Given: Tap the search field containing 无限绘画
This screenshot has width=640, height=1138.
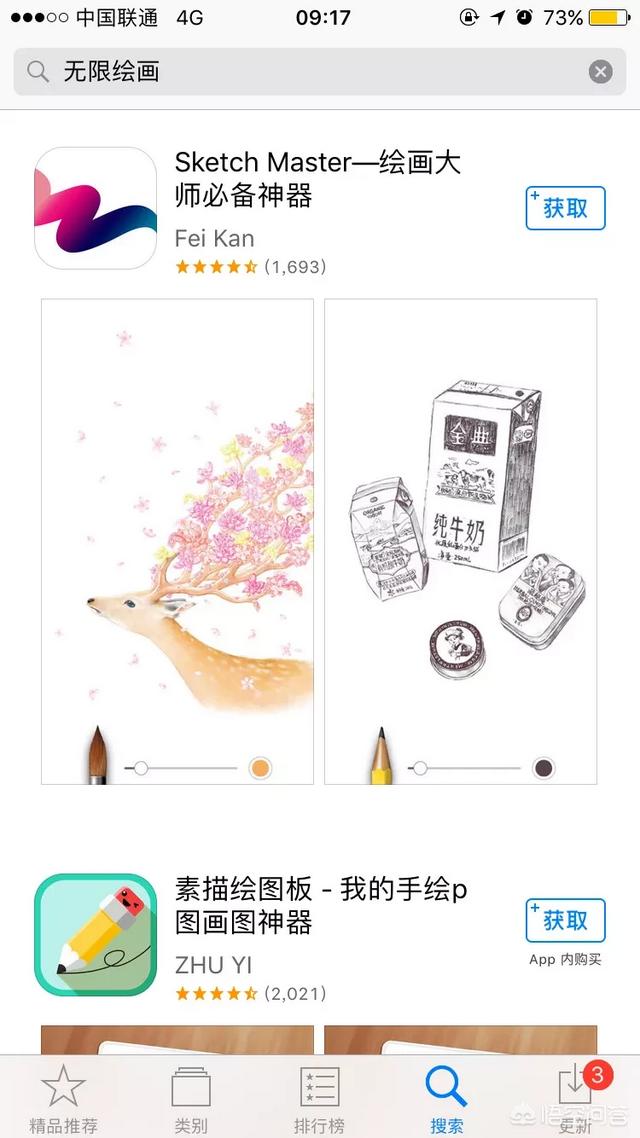Looking at the screenshot, I should click(319, 72).
